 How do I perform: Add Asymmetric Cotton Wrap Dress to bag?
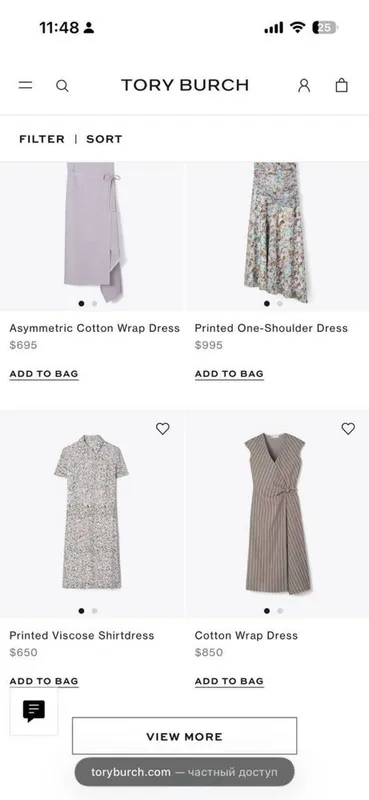click(x=44, y=374)
